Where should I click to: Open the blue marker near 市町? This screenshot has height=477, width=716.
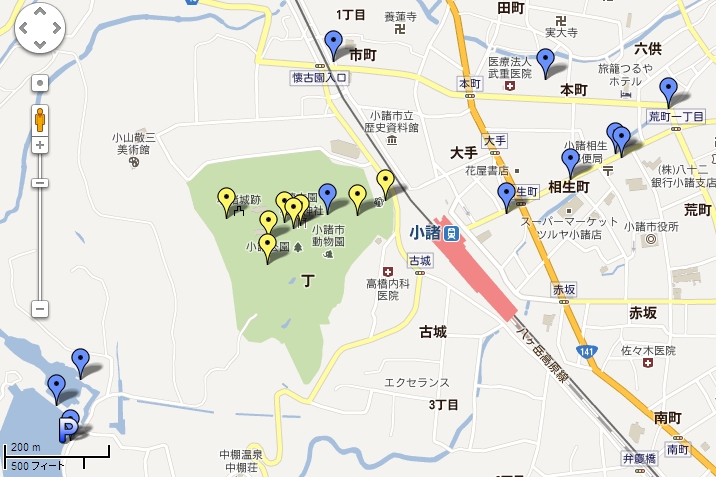pos(333,44)
